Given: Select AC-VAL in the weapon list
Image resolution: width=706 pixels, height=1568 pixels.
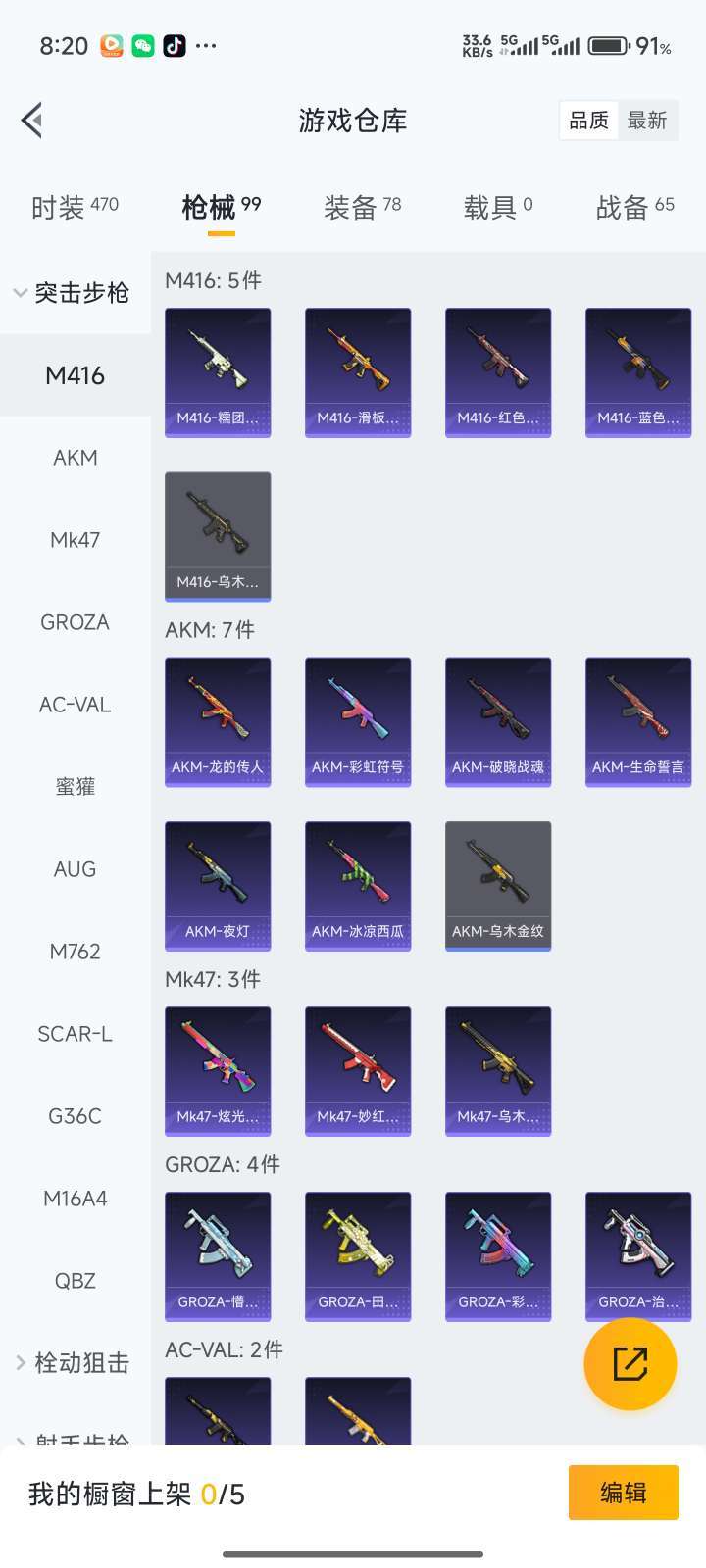Looking at the screenshot, I should tap(74, 705).
